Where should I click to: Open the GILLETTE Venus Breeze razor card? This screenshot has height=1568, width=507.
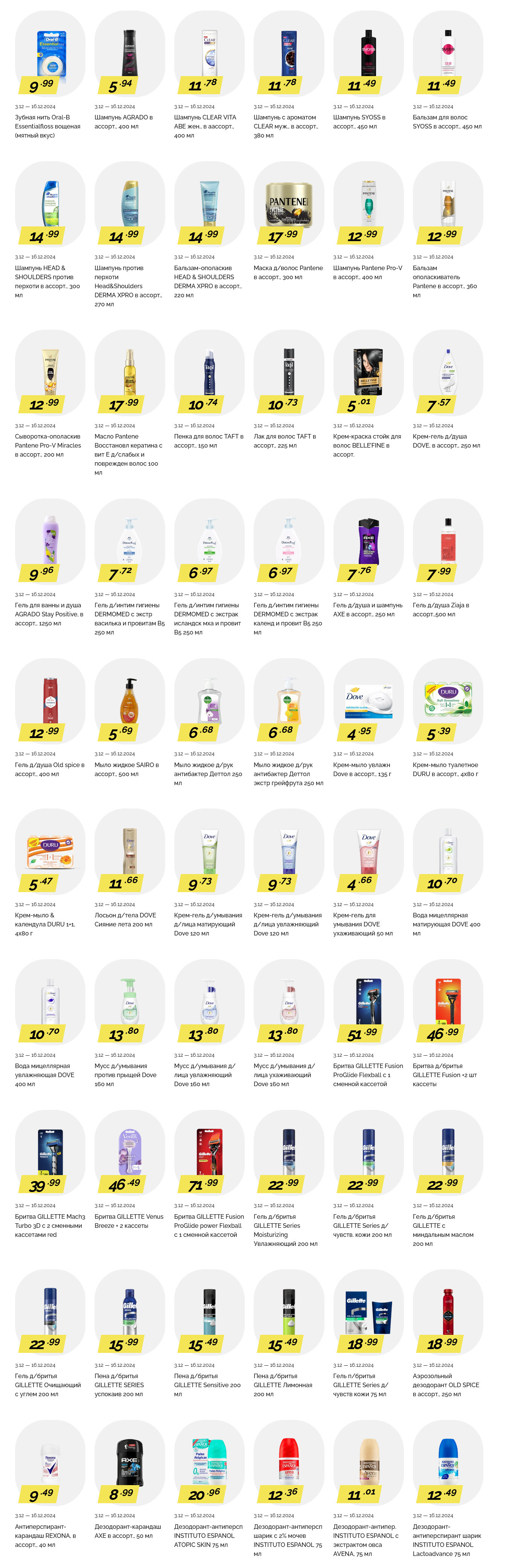pos(129,1152)
